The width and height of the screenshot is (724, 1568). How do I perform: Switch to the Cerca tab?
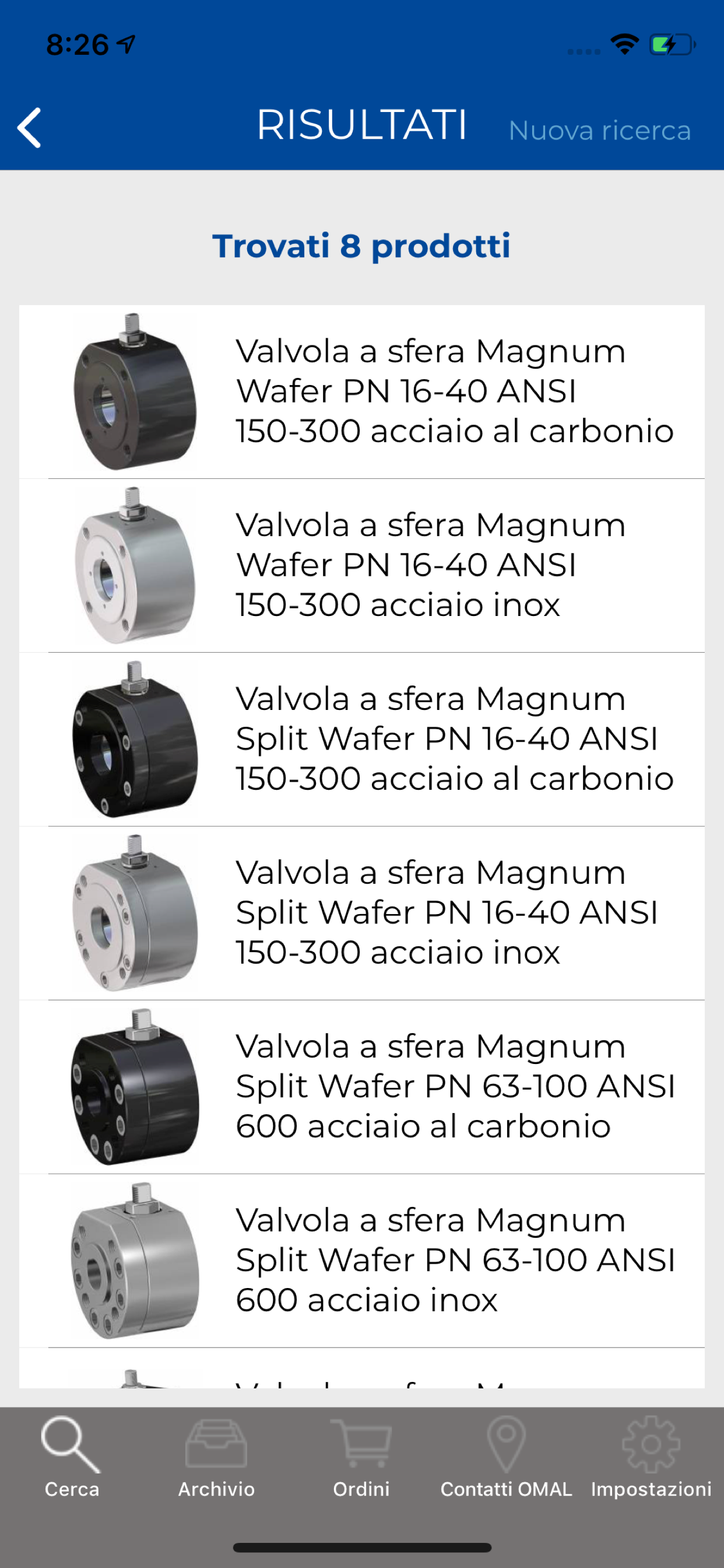(x=72, y=1457)
